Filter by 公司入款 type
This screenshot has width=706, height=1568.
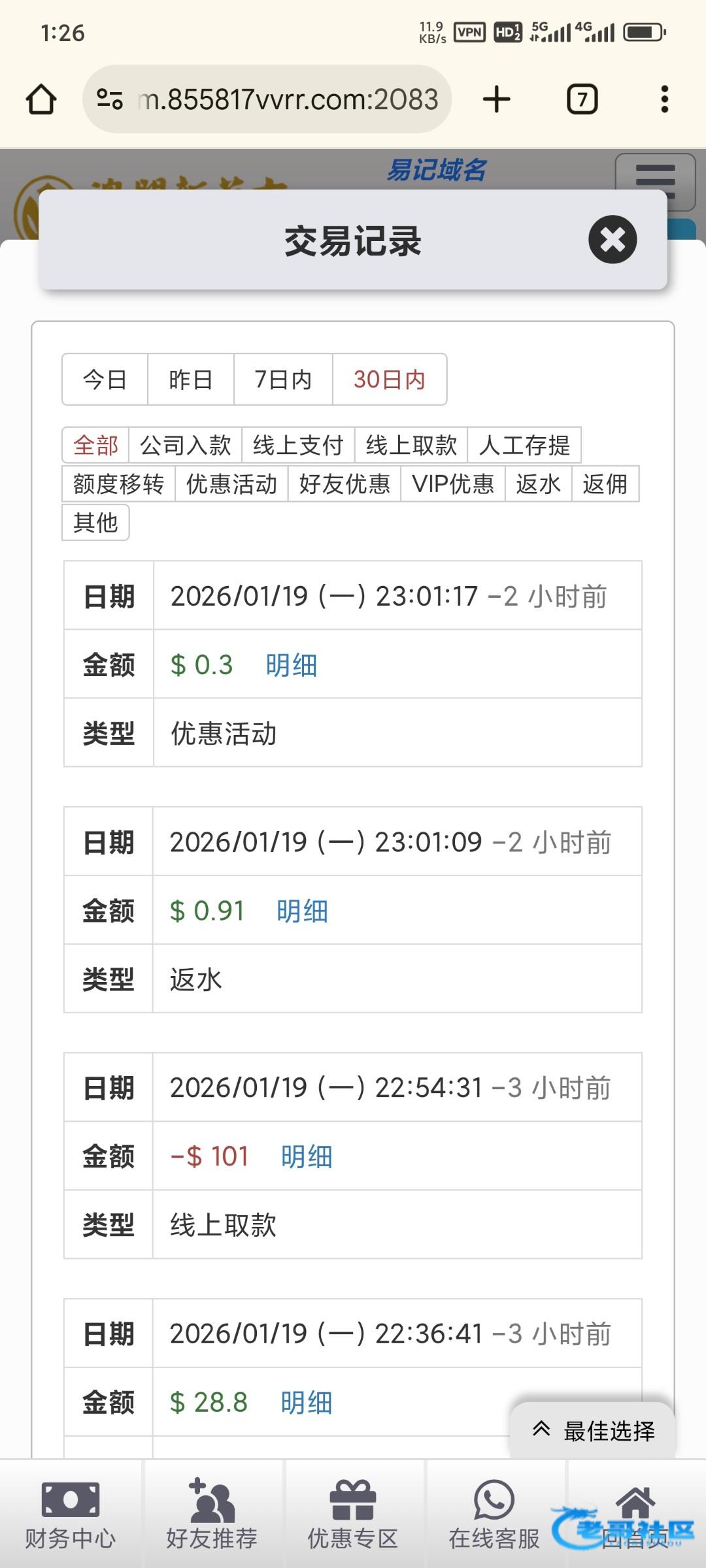coord(185,446)
